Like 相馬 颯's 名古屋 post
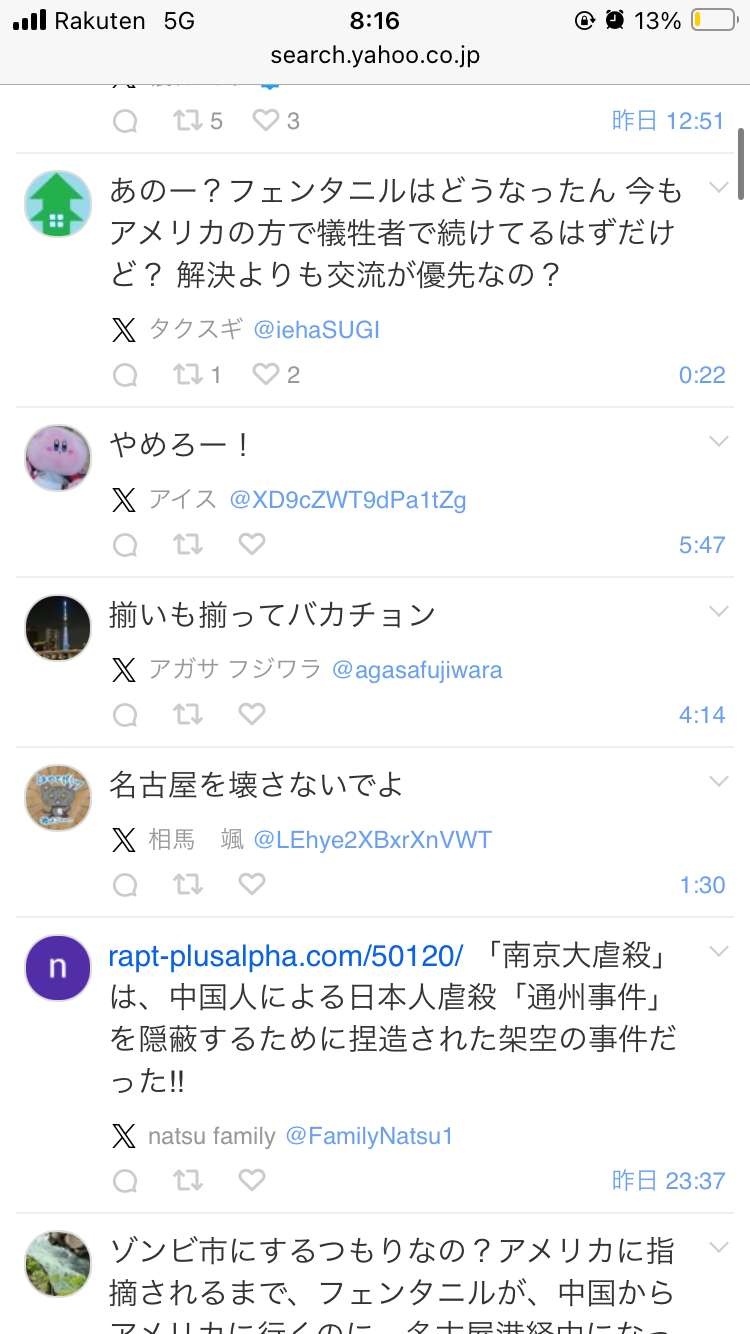 (x=252, y=884)
